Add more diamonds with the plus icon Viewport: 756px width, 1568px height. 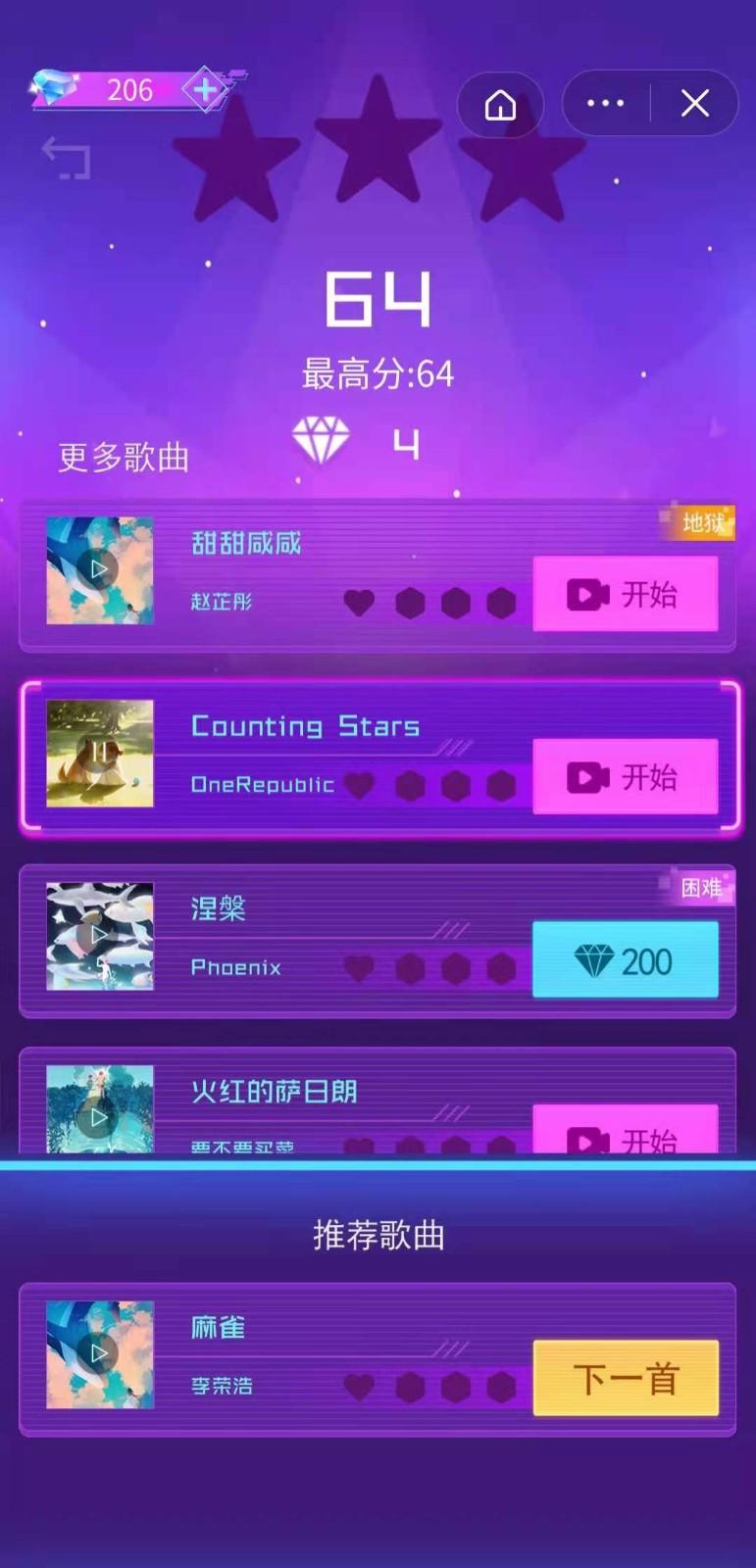point(206,90)
